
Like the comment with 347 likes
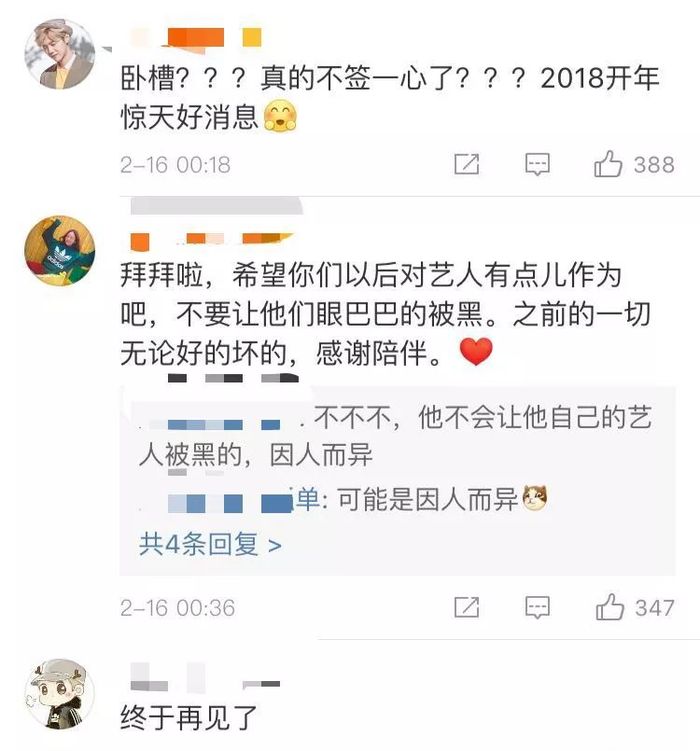609,607
